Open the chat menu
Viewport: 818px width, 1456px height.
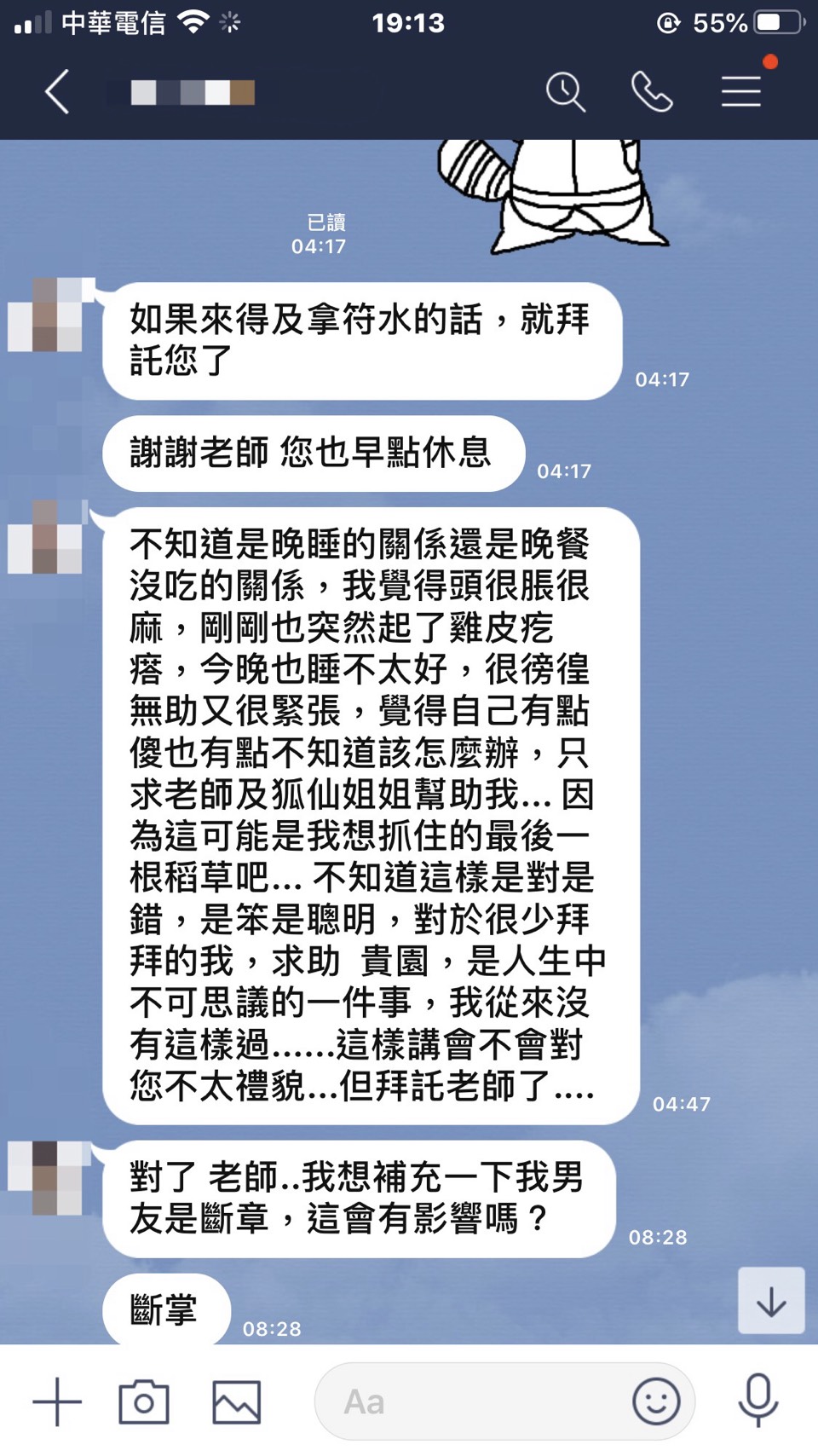[x=741, y=91]
